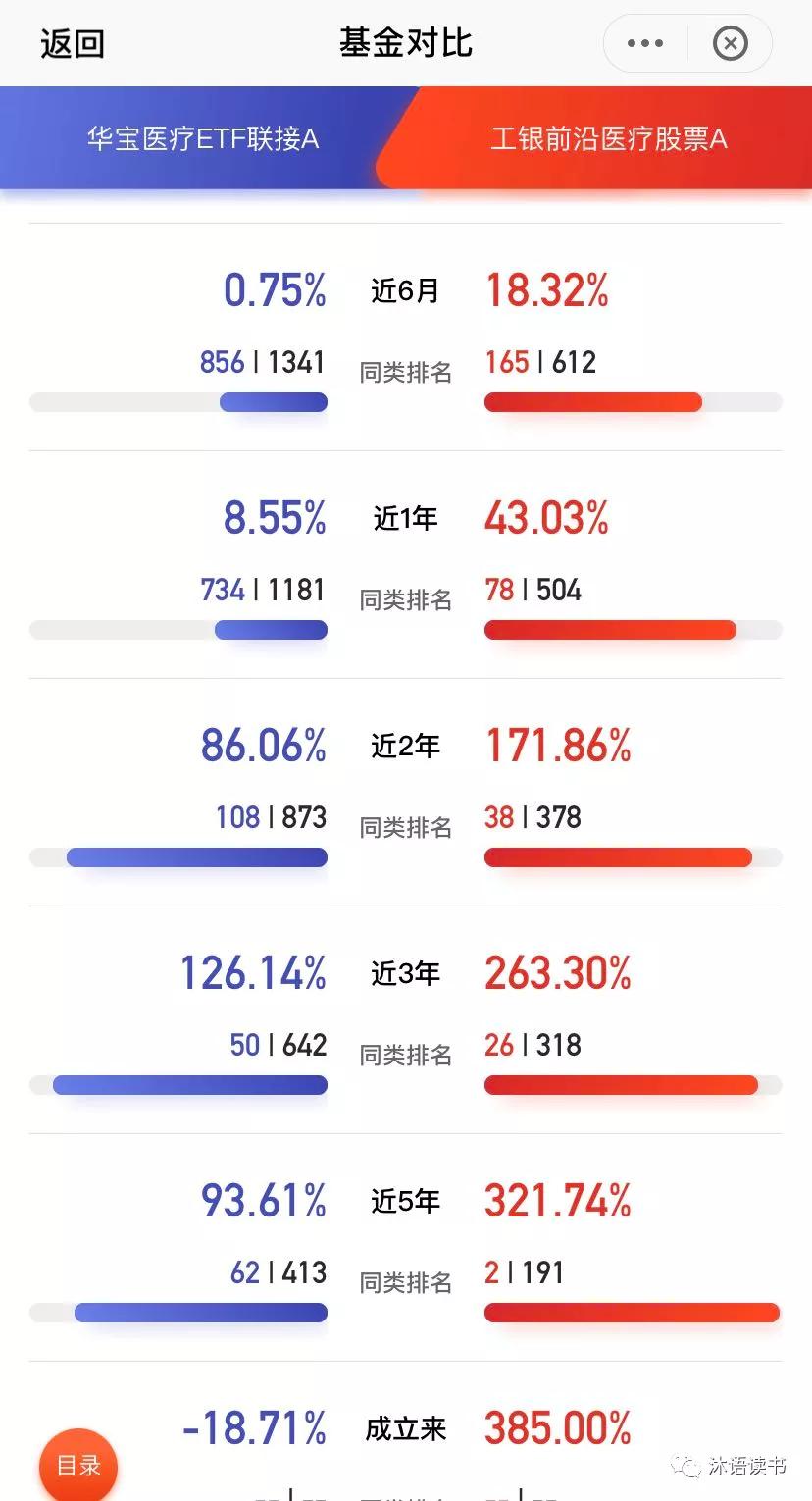This screenshot has width=812, height=1501.
Task: Open the 同类排名 ranking details for 近6月
Action: (x=405, y=371)
